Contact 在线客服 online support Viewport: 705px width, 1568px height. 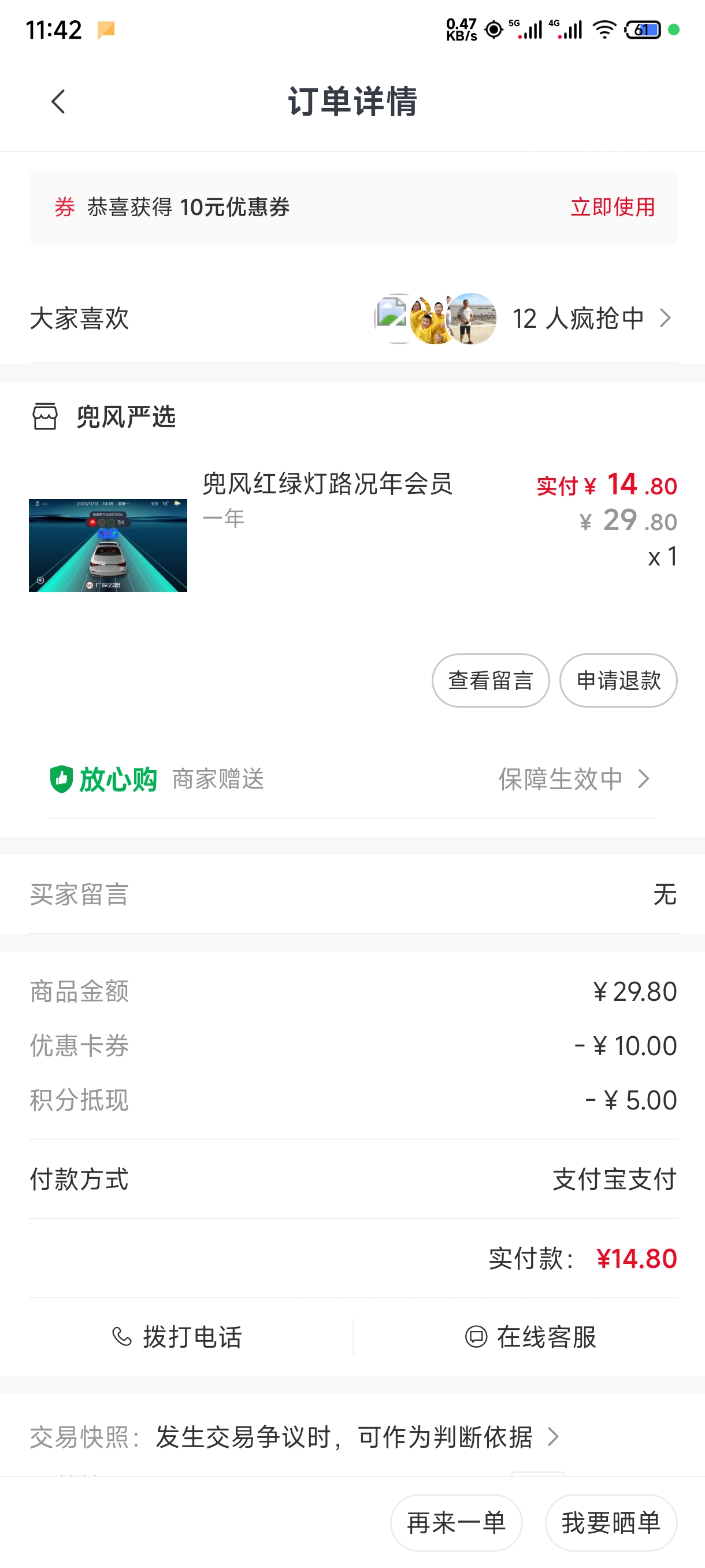pos(530,1337)
